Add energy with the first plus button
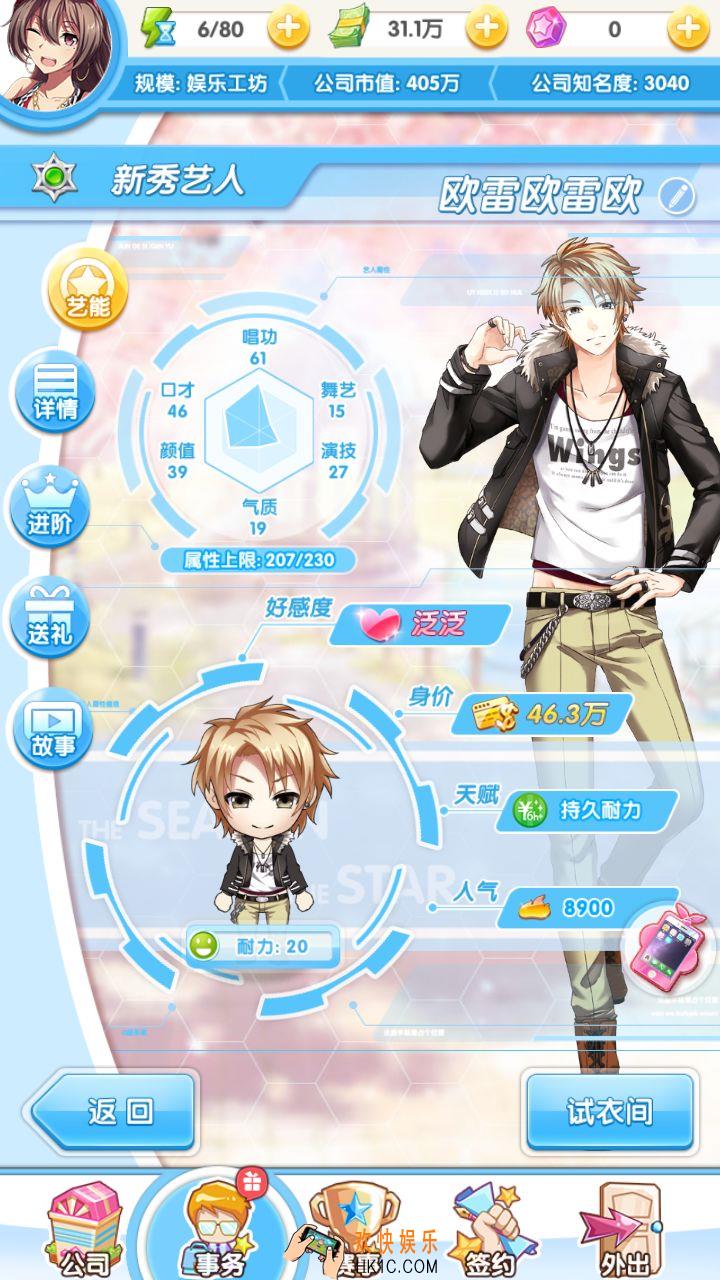This screenshot has height=1280, width=720. (x=288, y=28)
